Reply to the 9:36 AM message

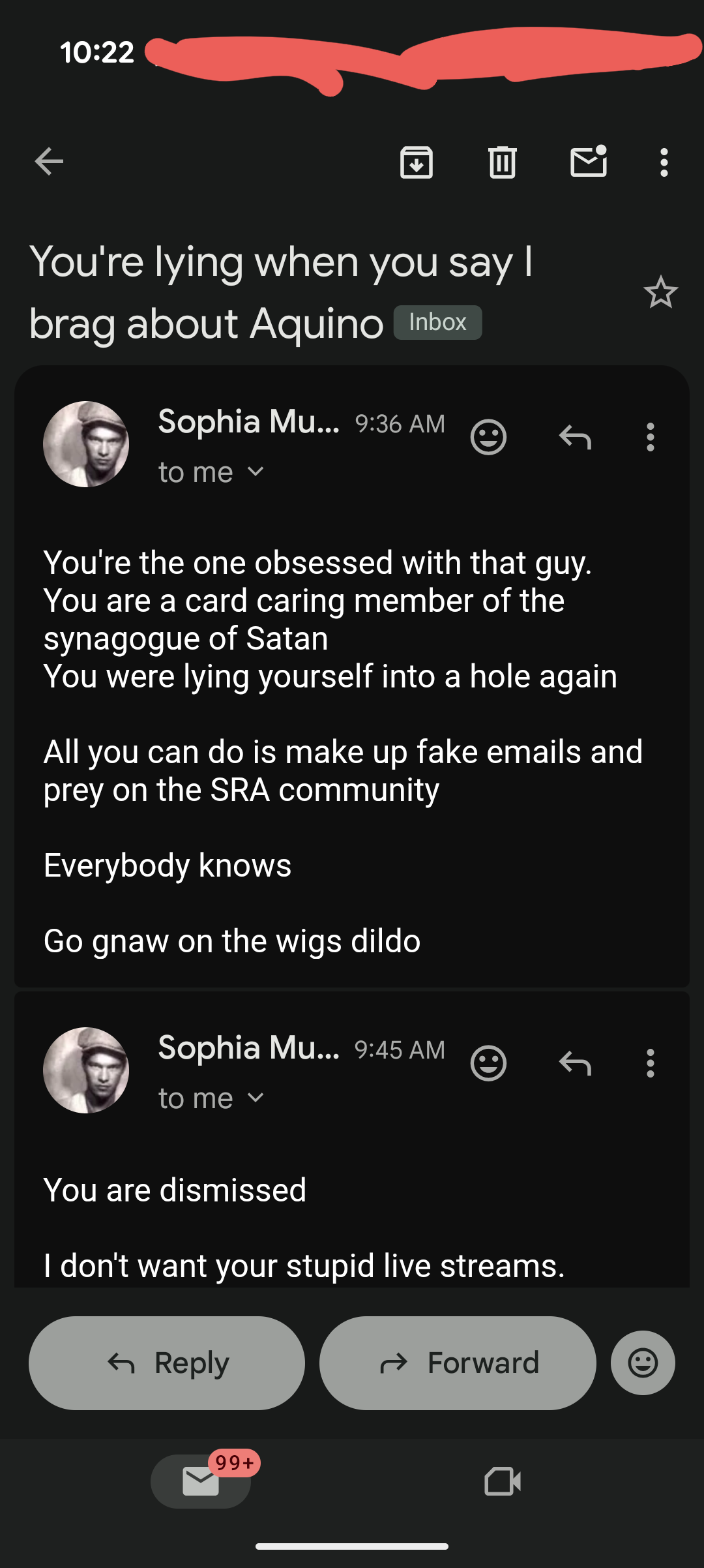(x=575, y=437)
